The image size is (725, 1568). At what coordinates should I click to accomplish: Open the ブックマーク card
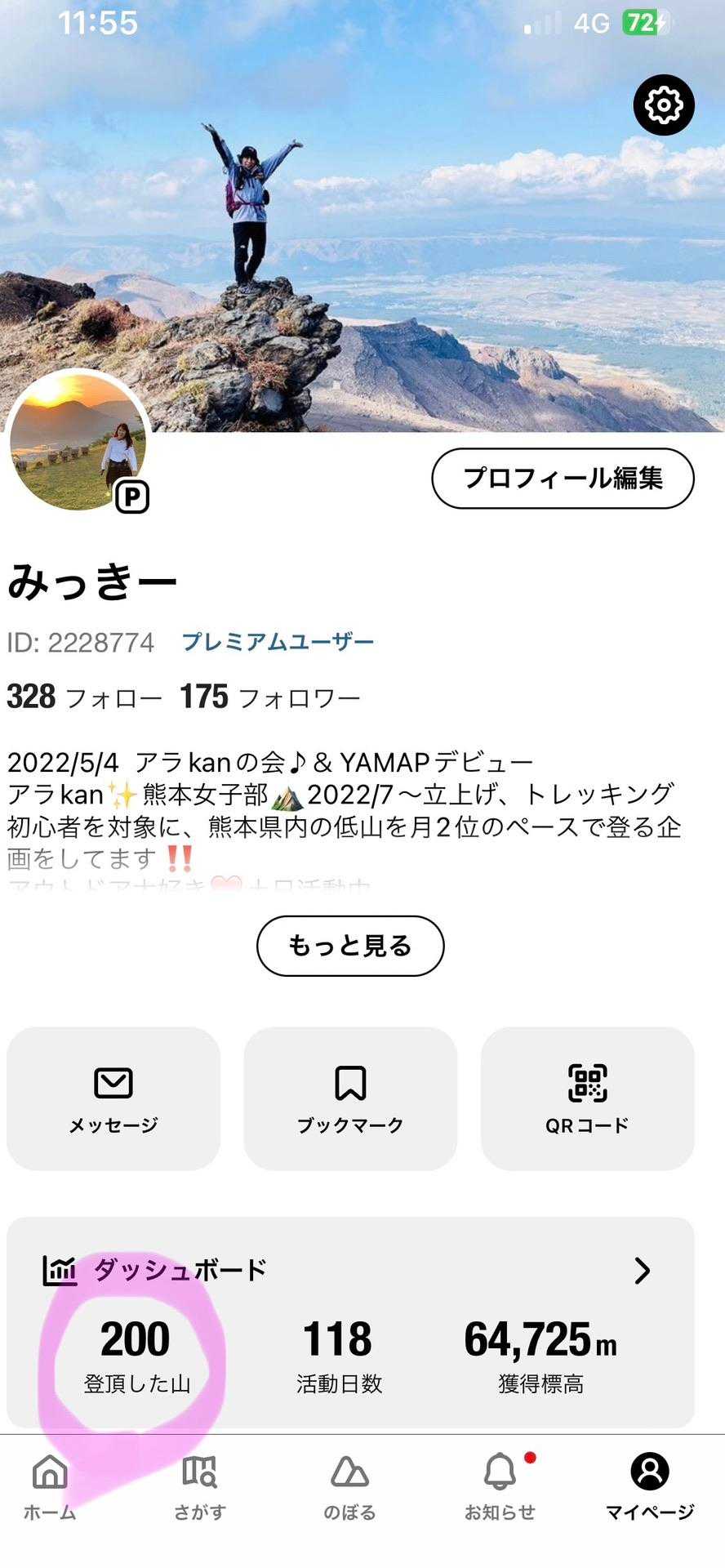click(350, 1098)
